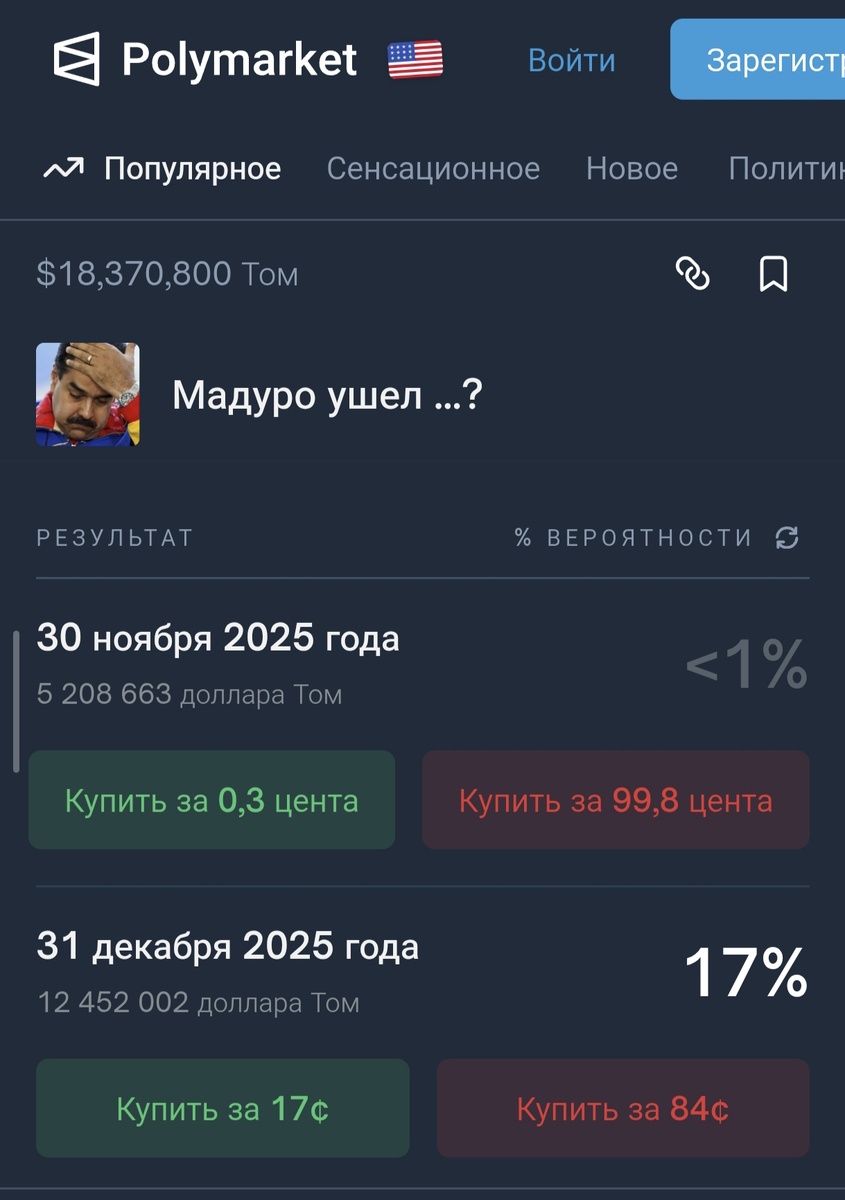This screenshot has height=1200, width=845.
Task: Click the trending arrow icon beside Популярное
Action: 63,168
